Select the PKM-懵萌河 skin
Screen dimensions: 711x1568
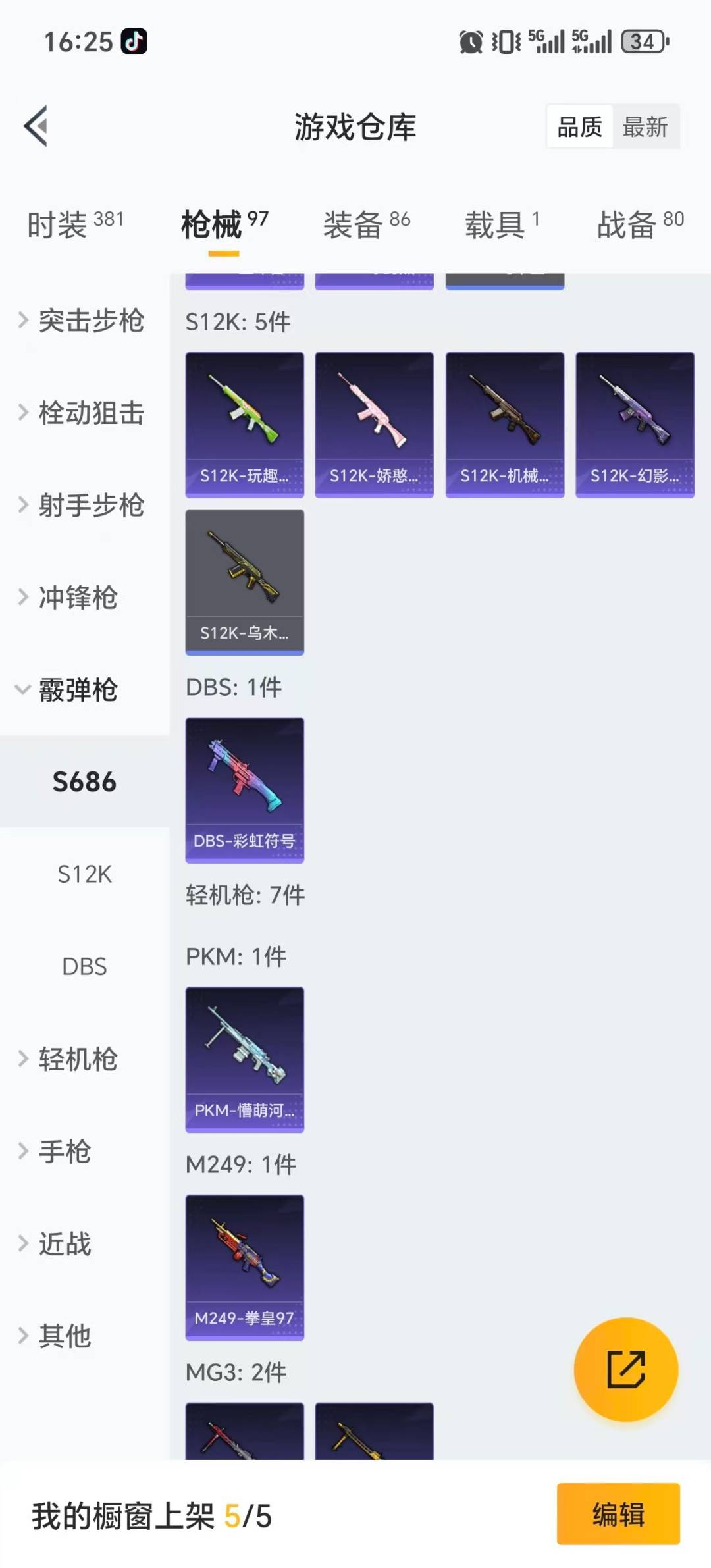pos(244,1057)
